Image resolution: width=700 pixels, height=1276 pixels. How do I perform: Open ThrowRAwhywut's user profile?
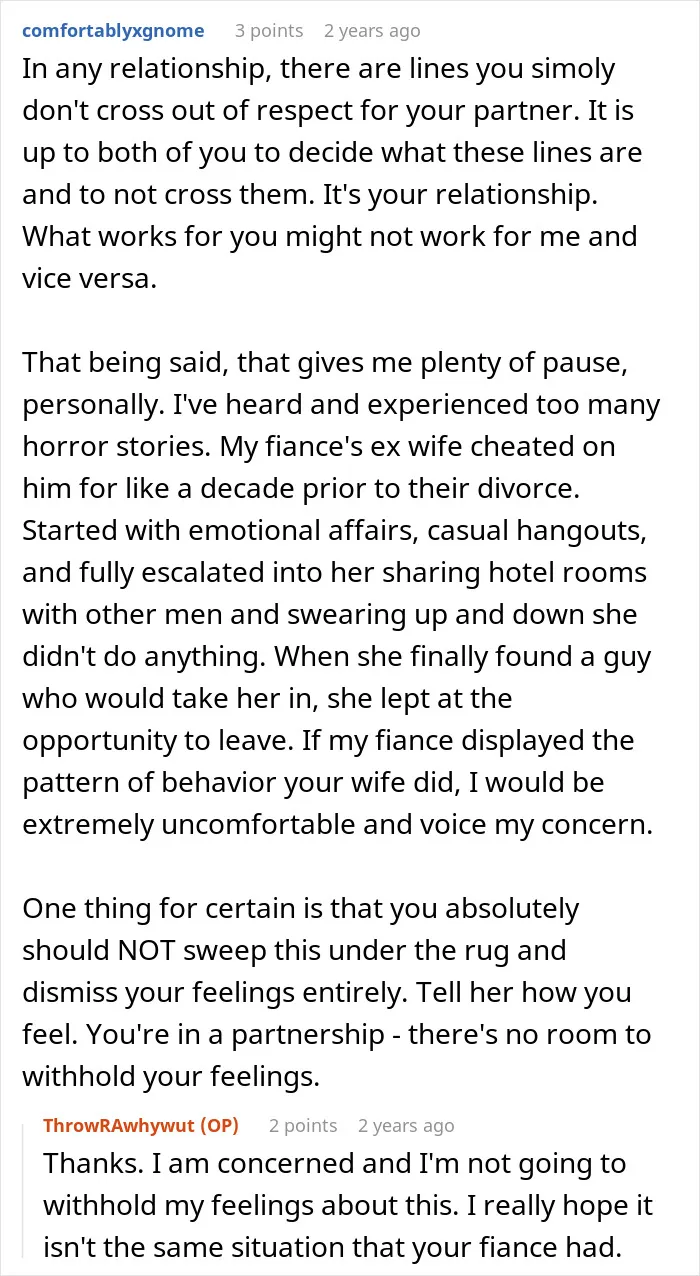coord(141,1125)
